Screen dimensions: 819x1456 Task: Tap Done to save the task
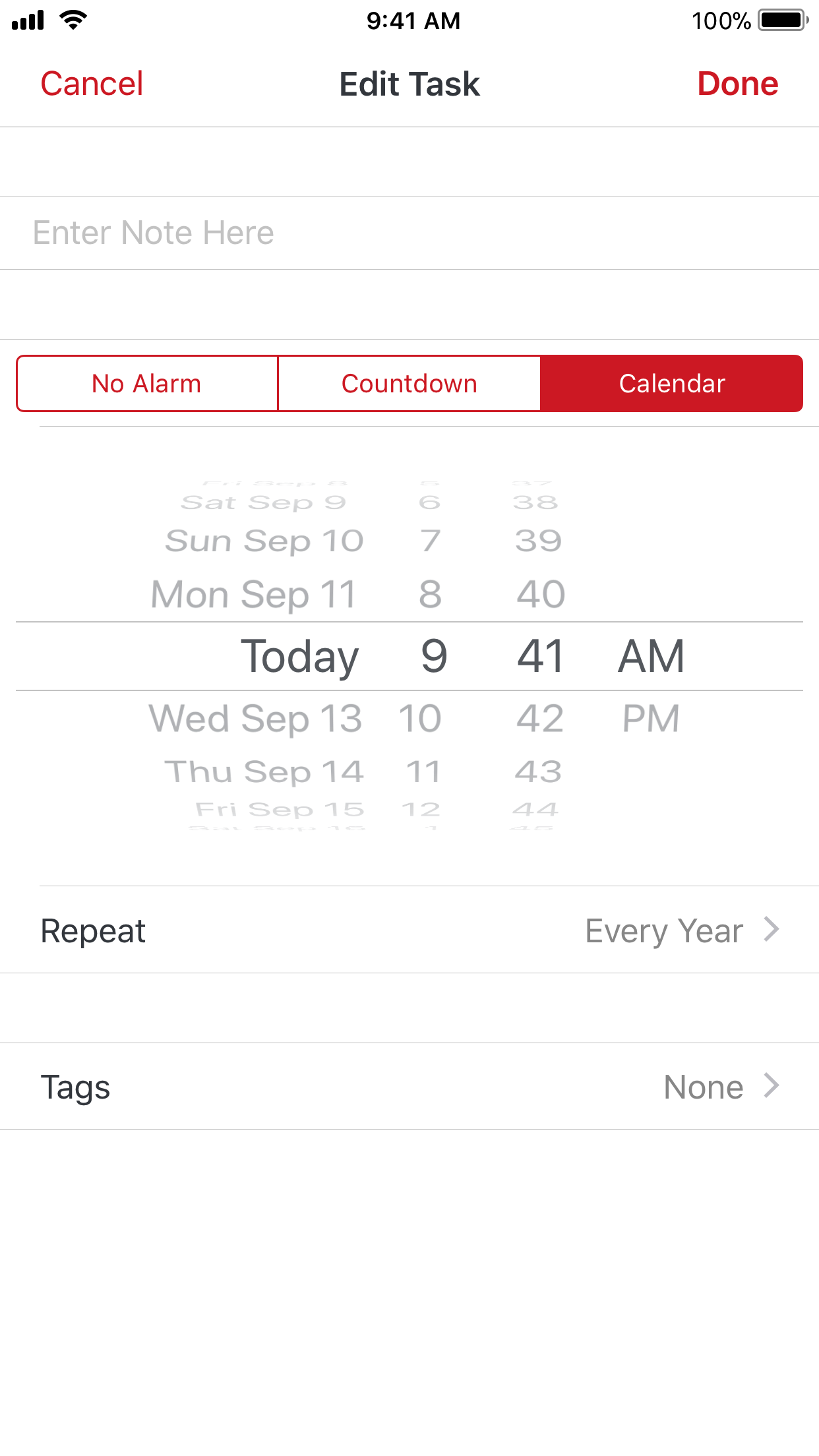[737, 84]
